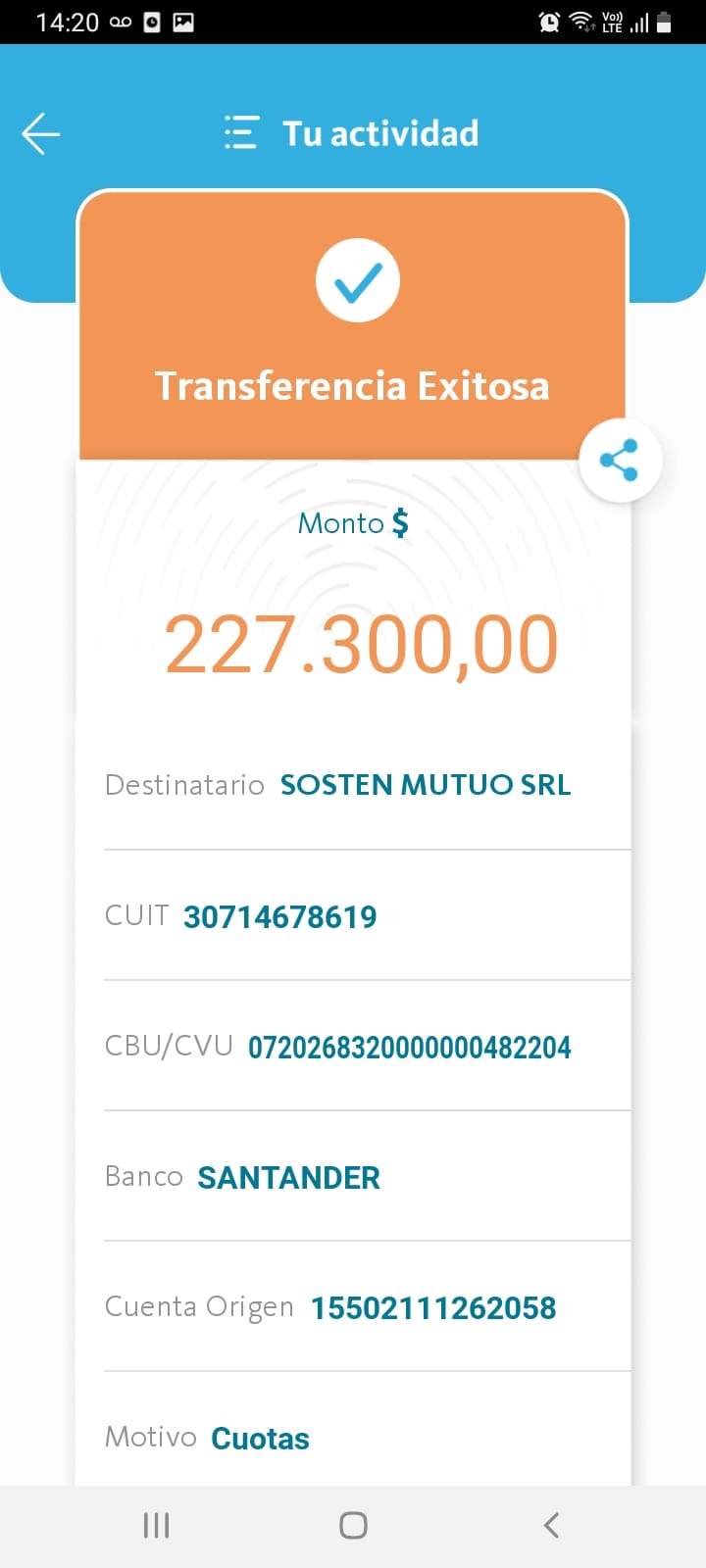Go back using the header arrow
This screenshot has height=1568, width=706.
click(41, 133)
